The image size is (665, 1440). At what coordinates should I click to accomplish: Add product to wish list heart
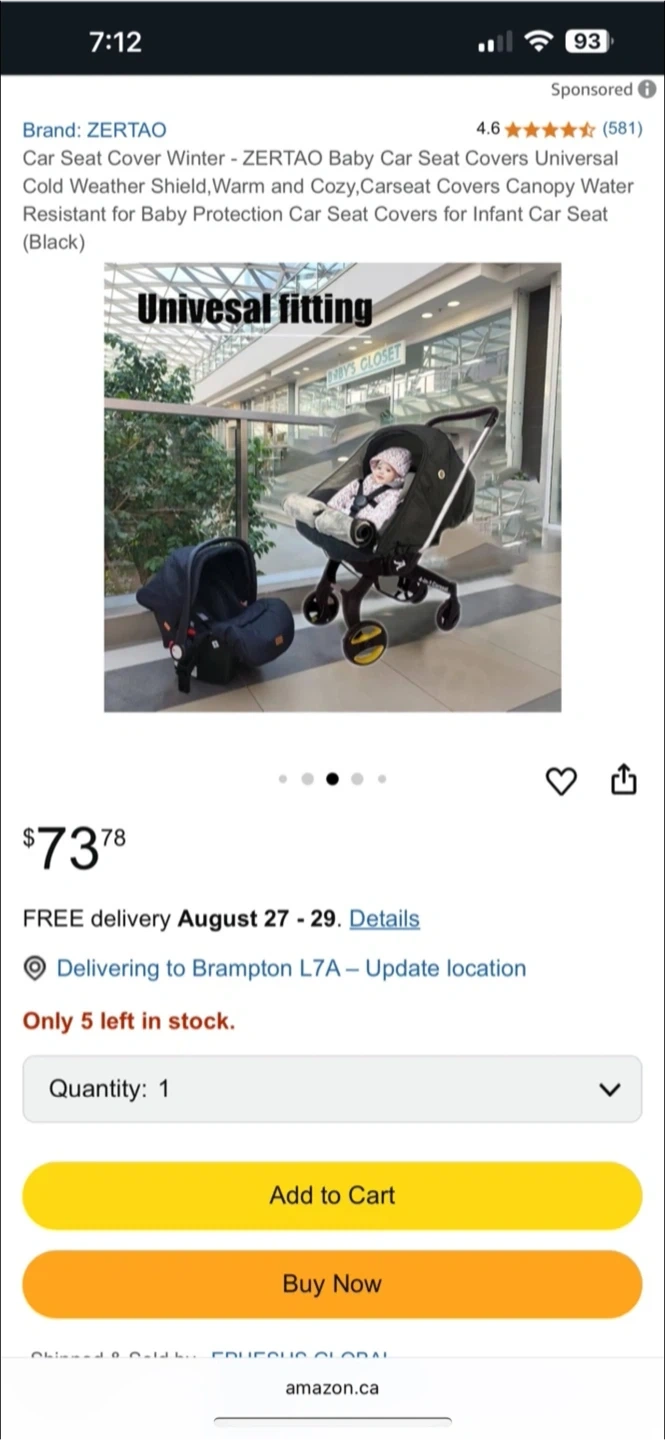[x=561, y=781]
